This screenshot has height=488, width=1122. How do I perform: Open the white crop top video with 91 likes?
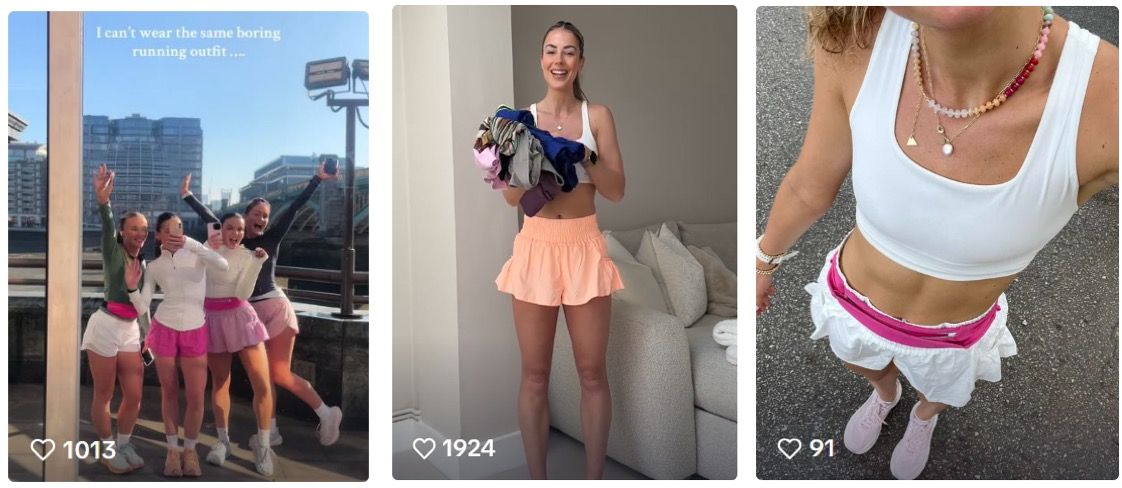936,243
